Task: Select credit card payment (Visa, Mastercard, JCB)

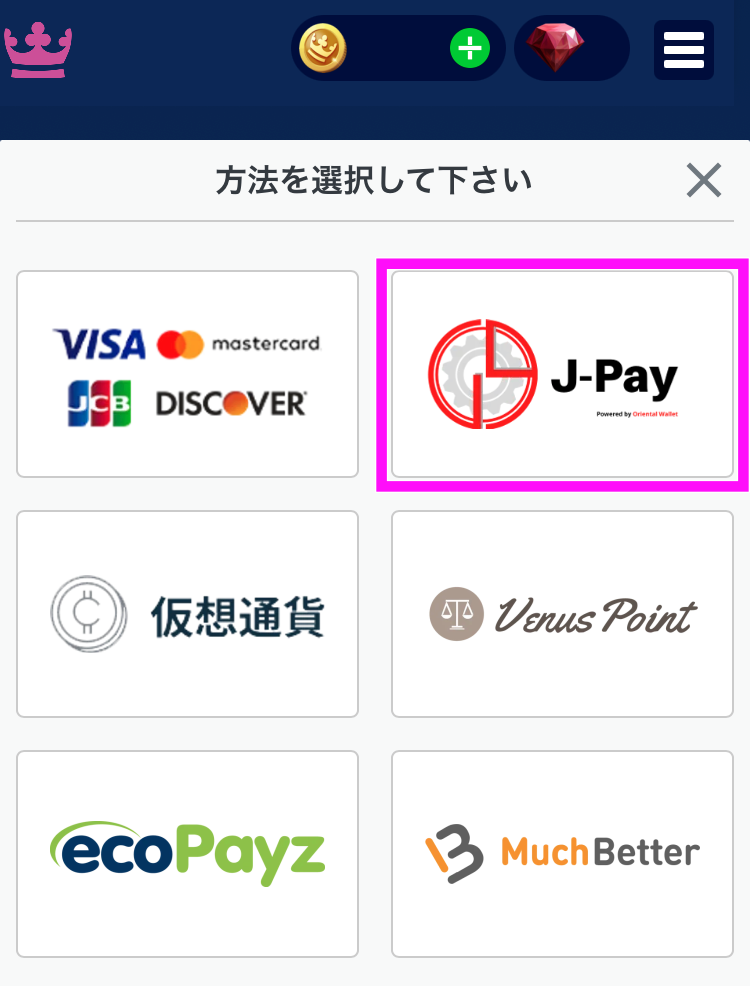Action: (x=187, y=374)
